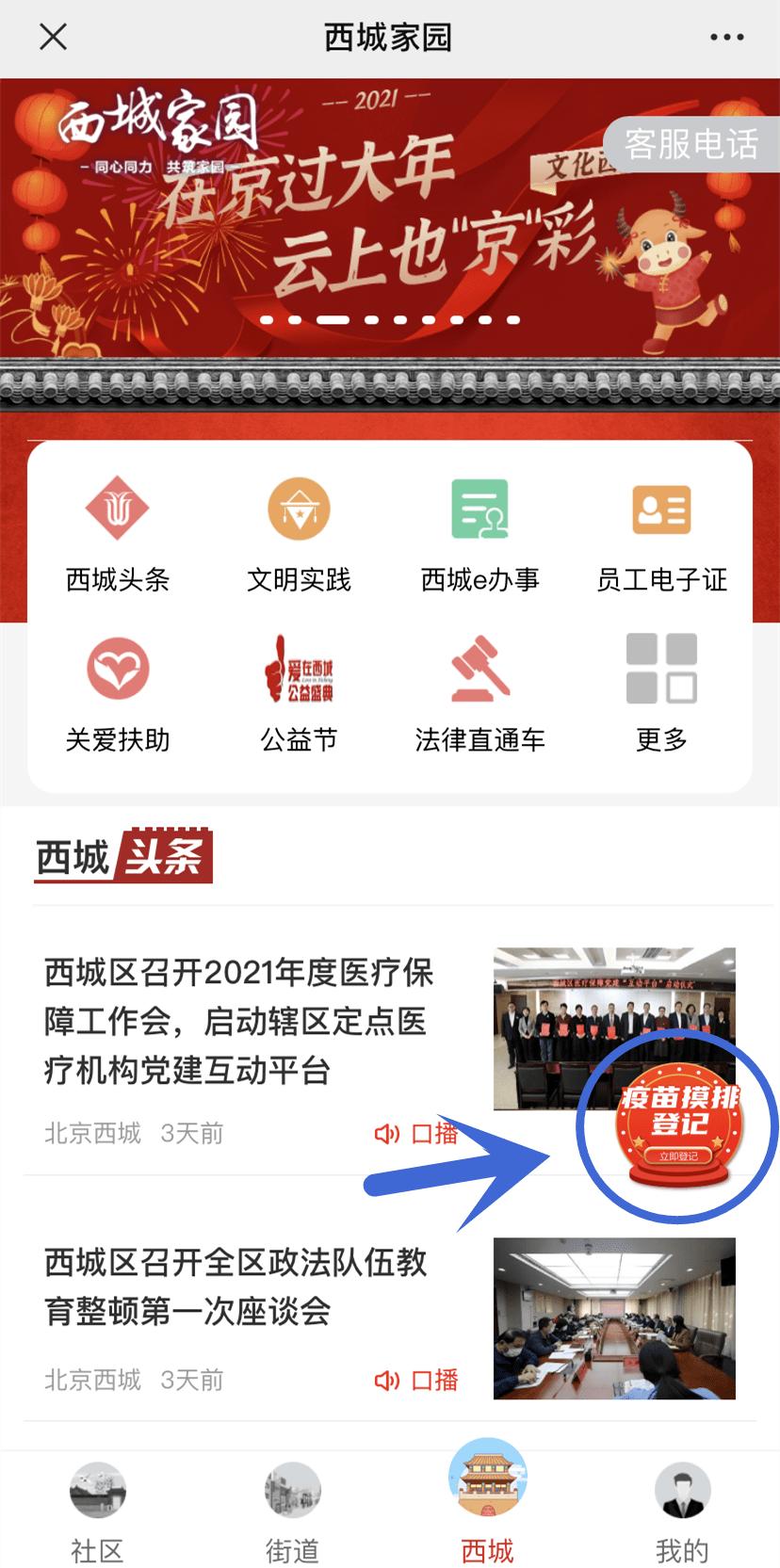Play 口播 audio for the 政法队伍 article
Screen dimensions: 780x1568
pyautogui.click(x=417, y=1379)
